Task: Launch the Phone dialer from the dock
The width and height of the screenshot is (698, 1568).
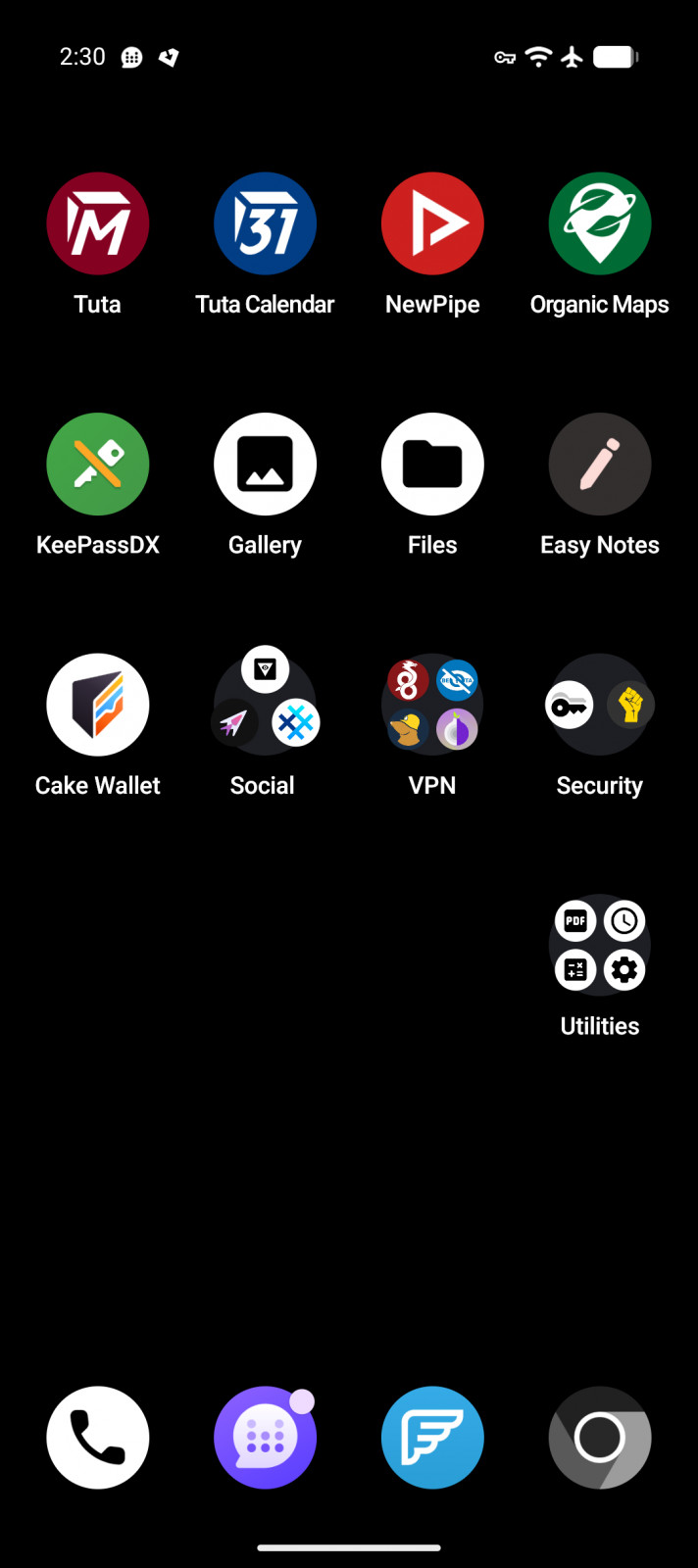Action: pos(98,1438)
